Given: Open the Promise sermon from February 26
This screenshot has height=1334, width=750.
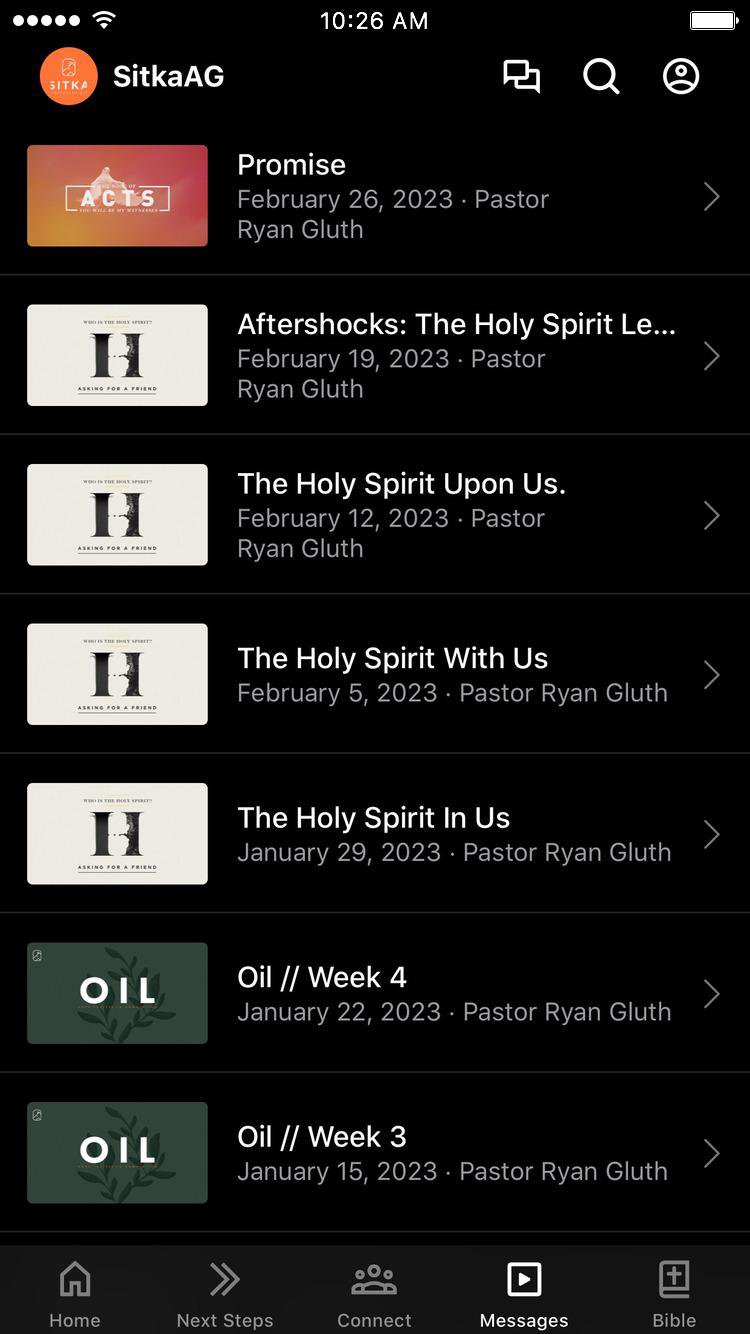Looking at the screenshot, I should pos(375,196).
